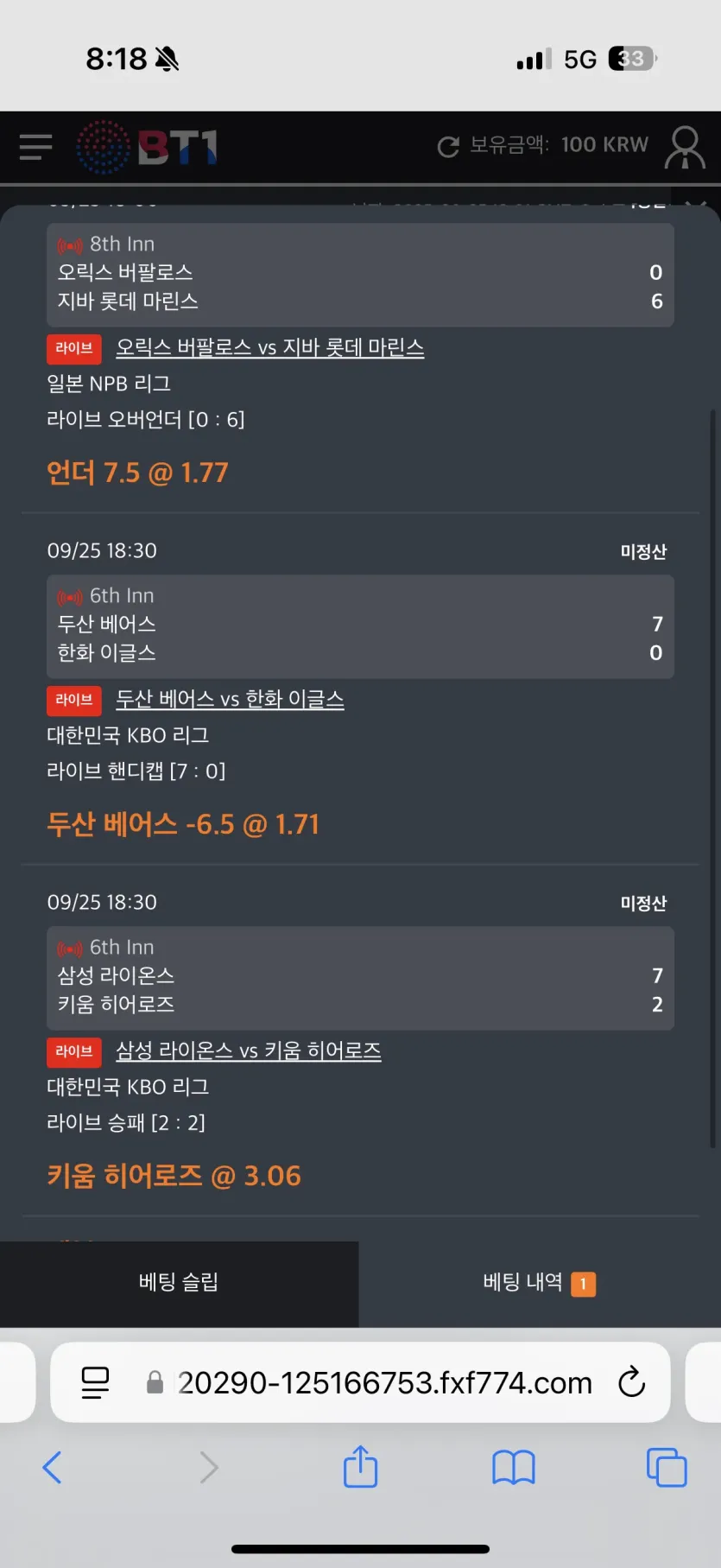Viewport: 721px width, 1568px height.
Task: Share this page
Action: click(x=360, y=1466)
